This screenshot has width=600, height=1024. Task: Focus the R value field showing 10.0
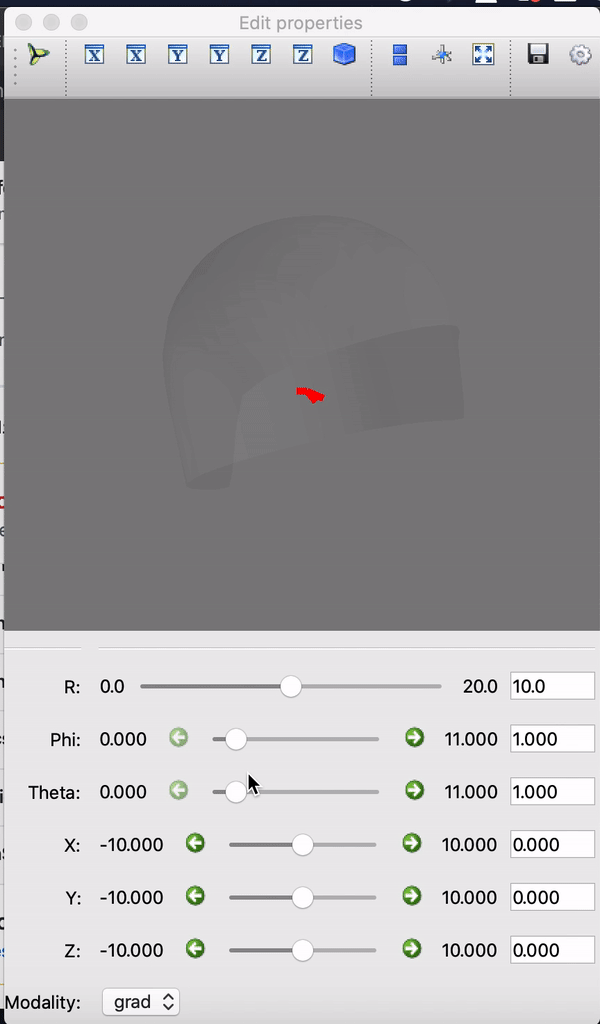(552, 686)
